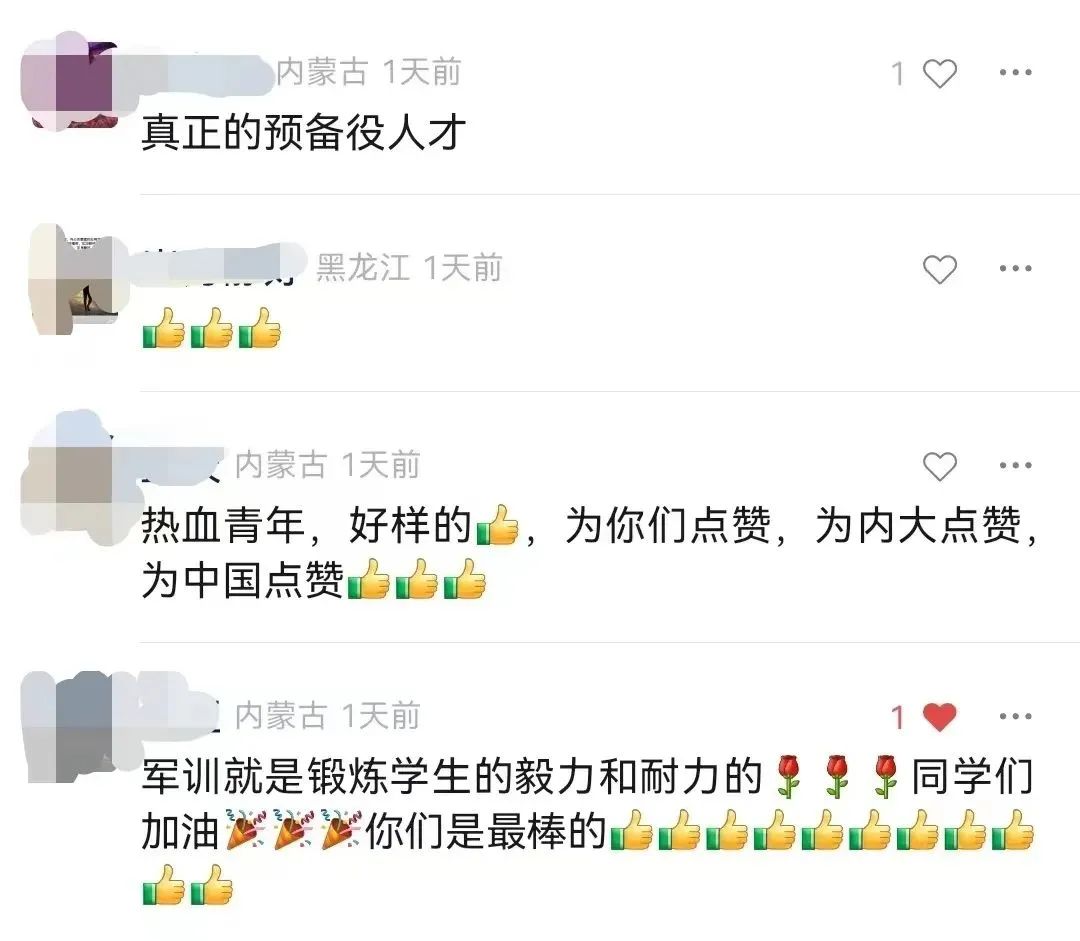This screenshot has width=1080, height=941.
Task: Like the 黑龙江 thumbs-up comment
Action: coord(939,269)
